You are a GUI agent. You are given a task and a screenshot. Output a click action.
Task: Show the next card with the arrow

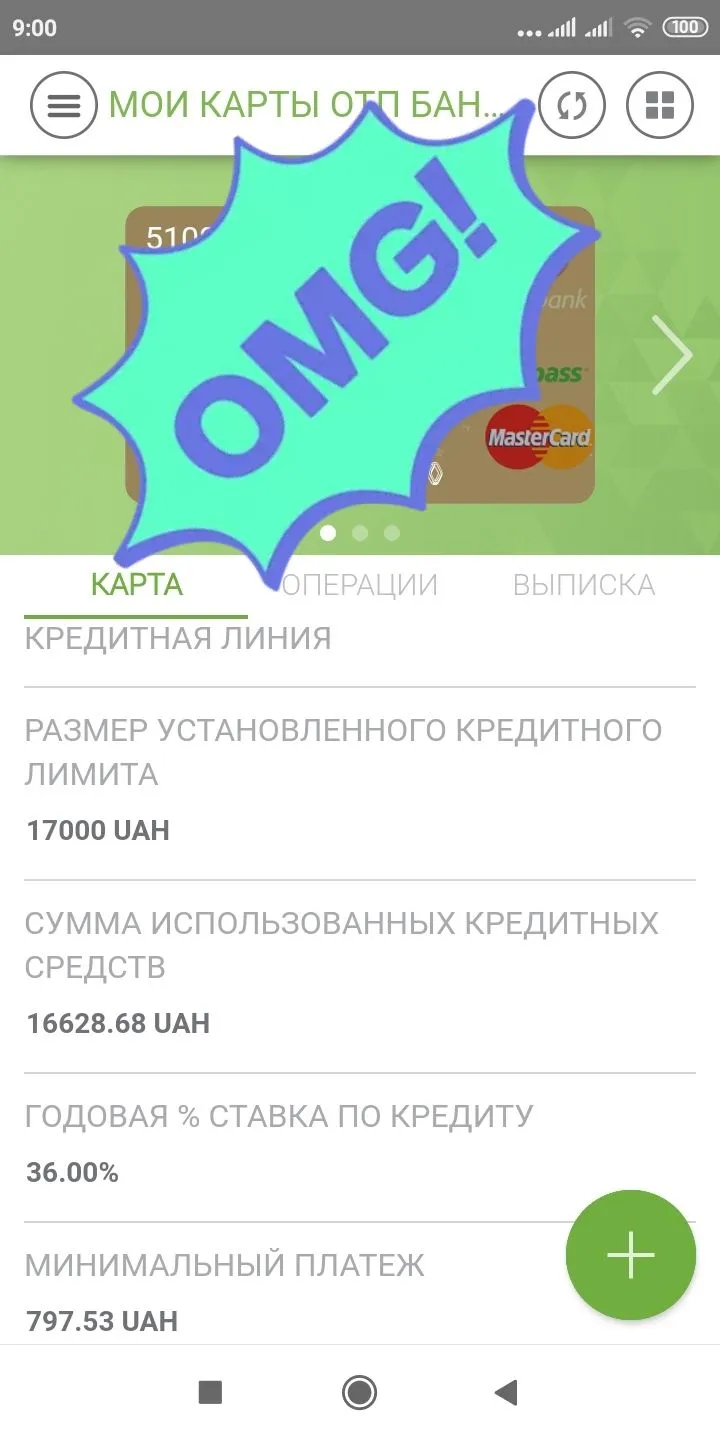[x=672, y=355]
